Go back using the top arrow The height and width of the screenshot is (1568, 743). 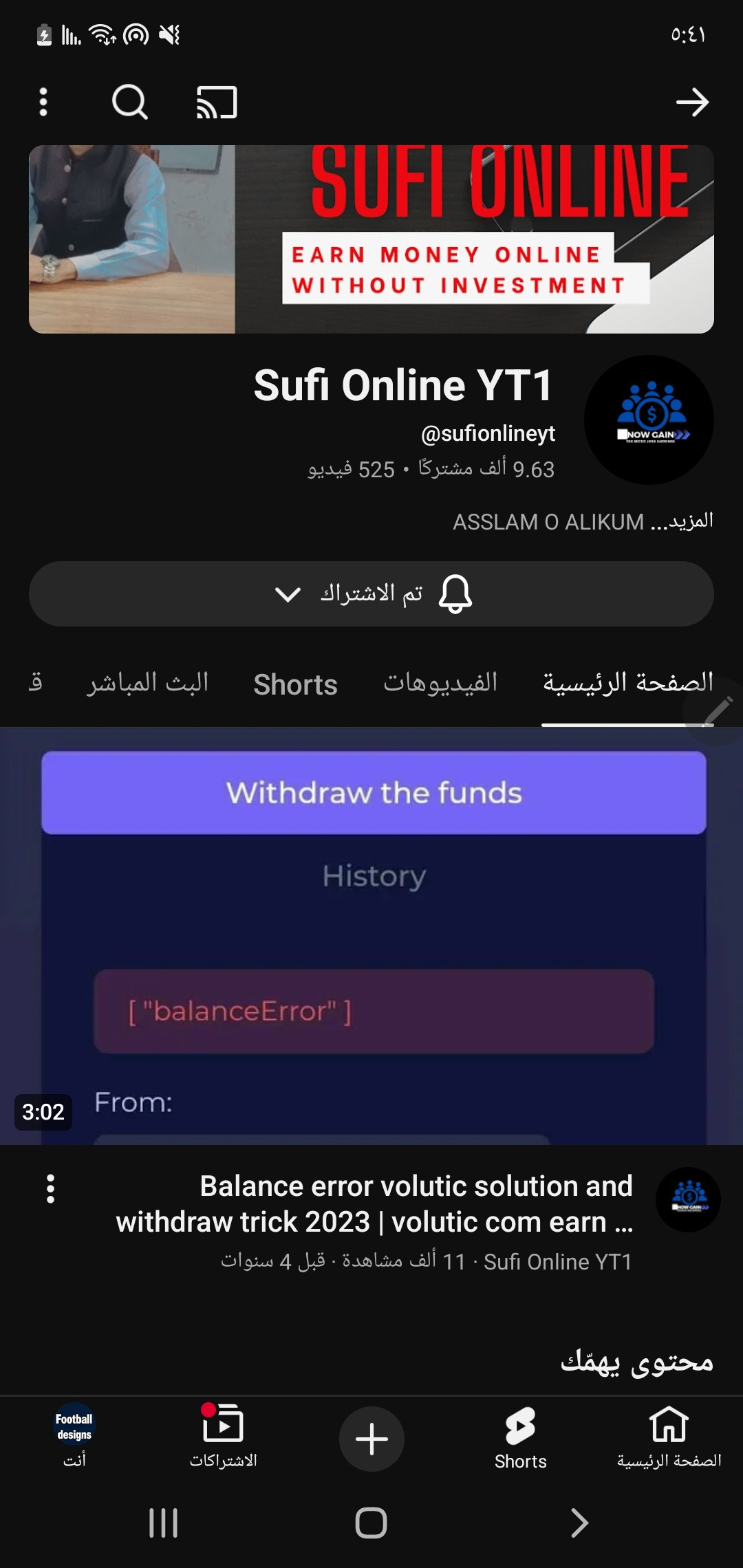coord(692,102)
